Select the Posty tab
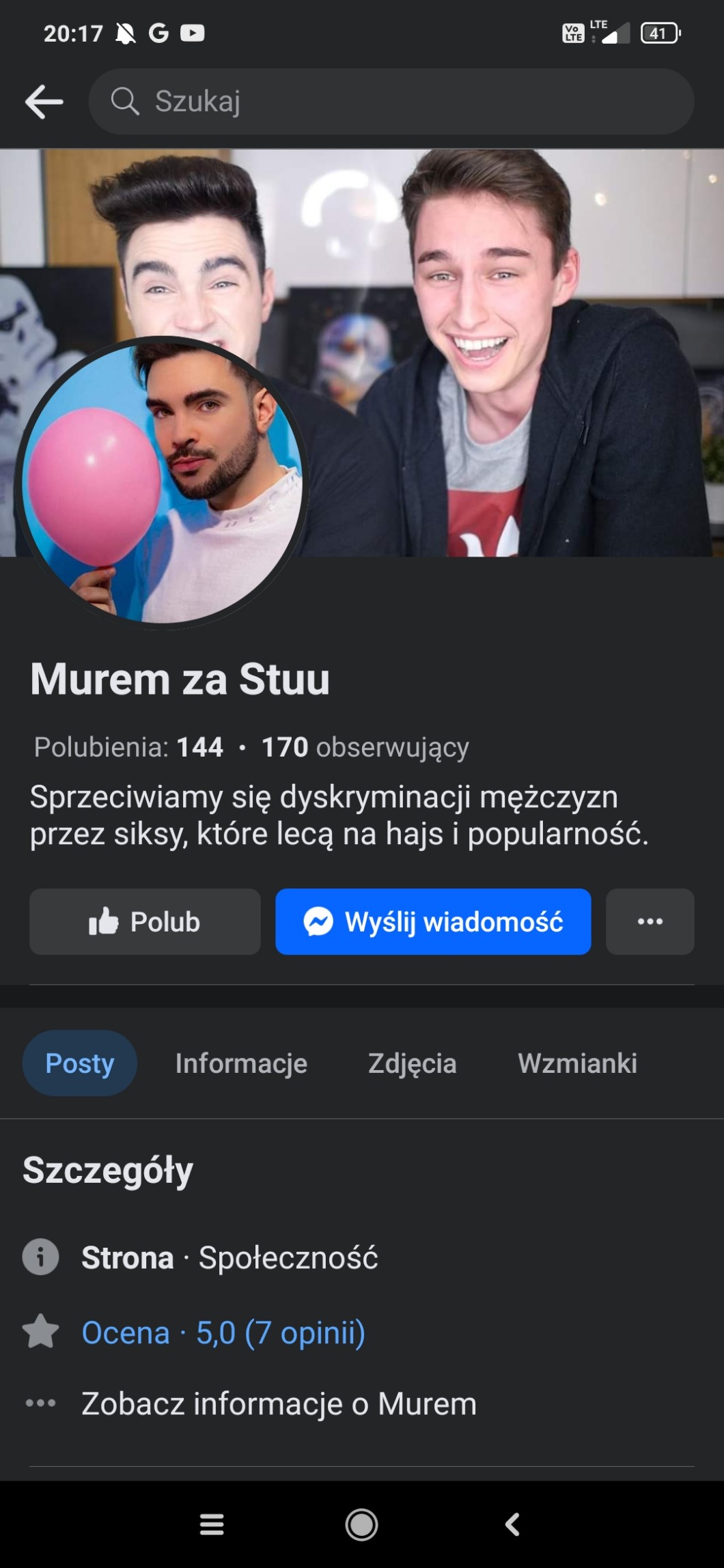The width and height of the screenshot is (724, 1568). tap(79, 1063)
